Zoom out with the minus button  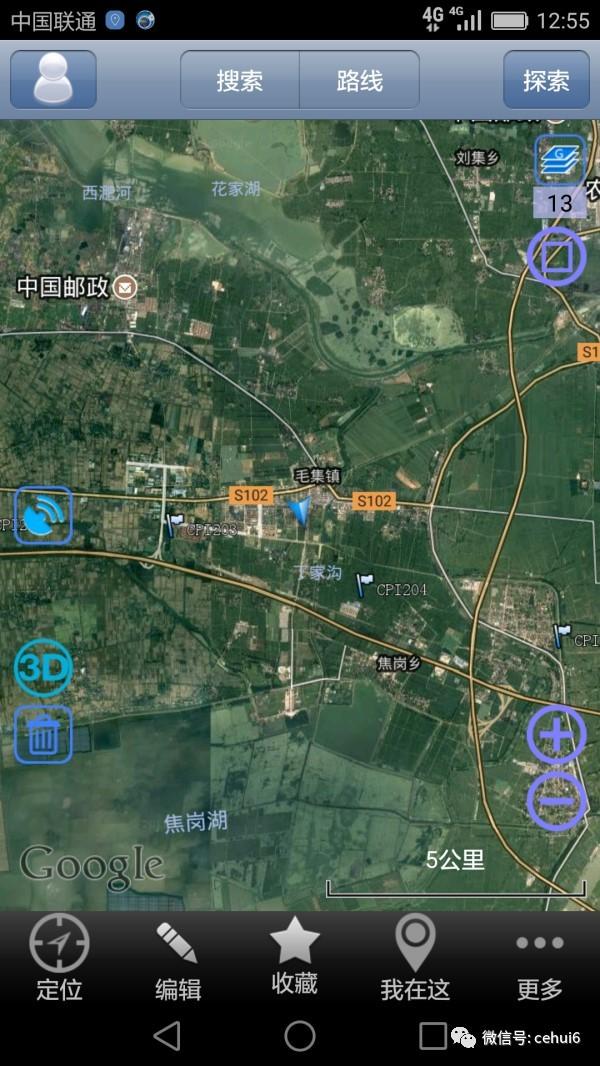pyautogui.click(x=556, y=800)
